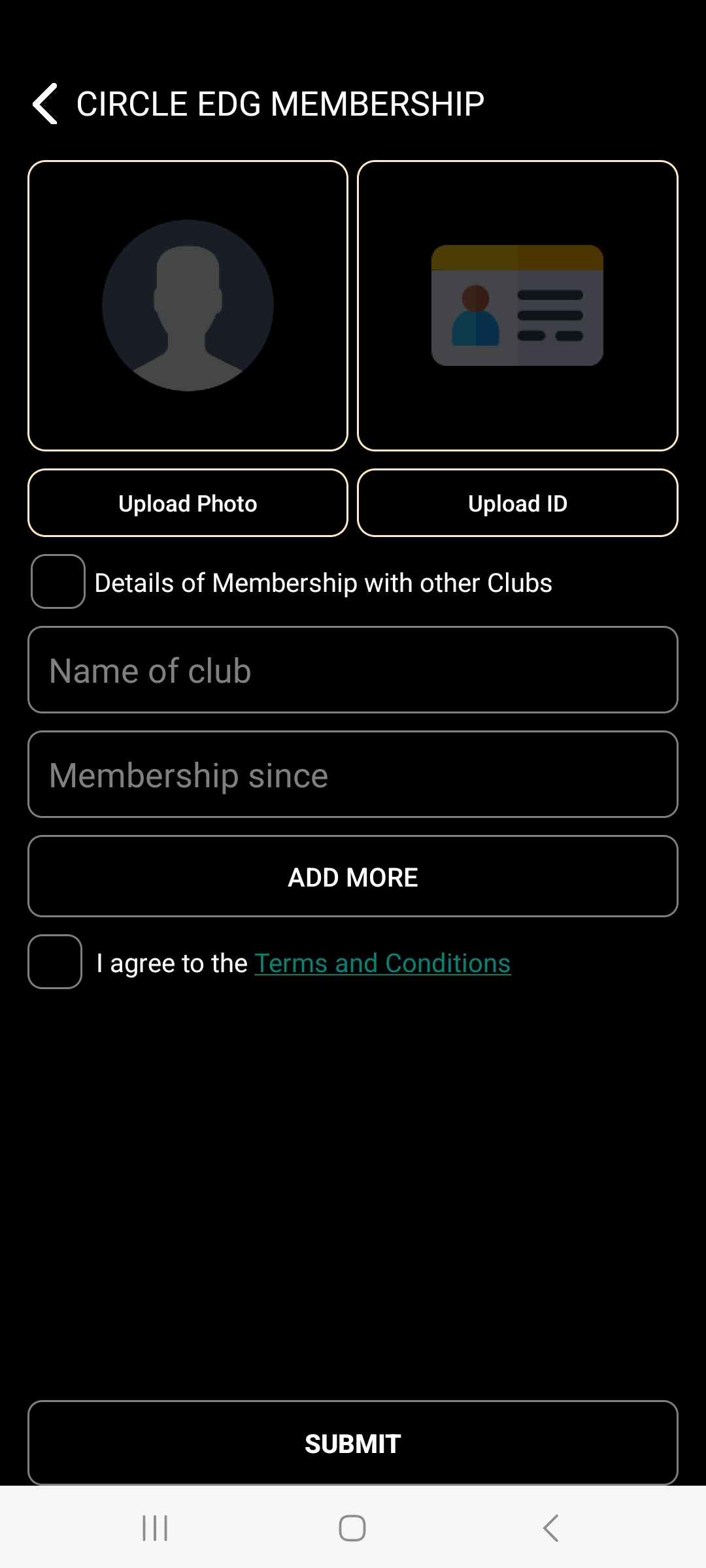This screenshot has width=706, height=1568.
Task: Focus the Name of club field
Action: click(x=353, y=670)
